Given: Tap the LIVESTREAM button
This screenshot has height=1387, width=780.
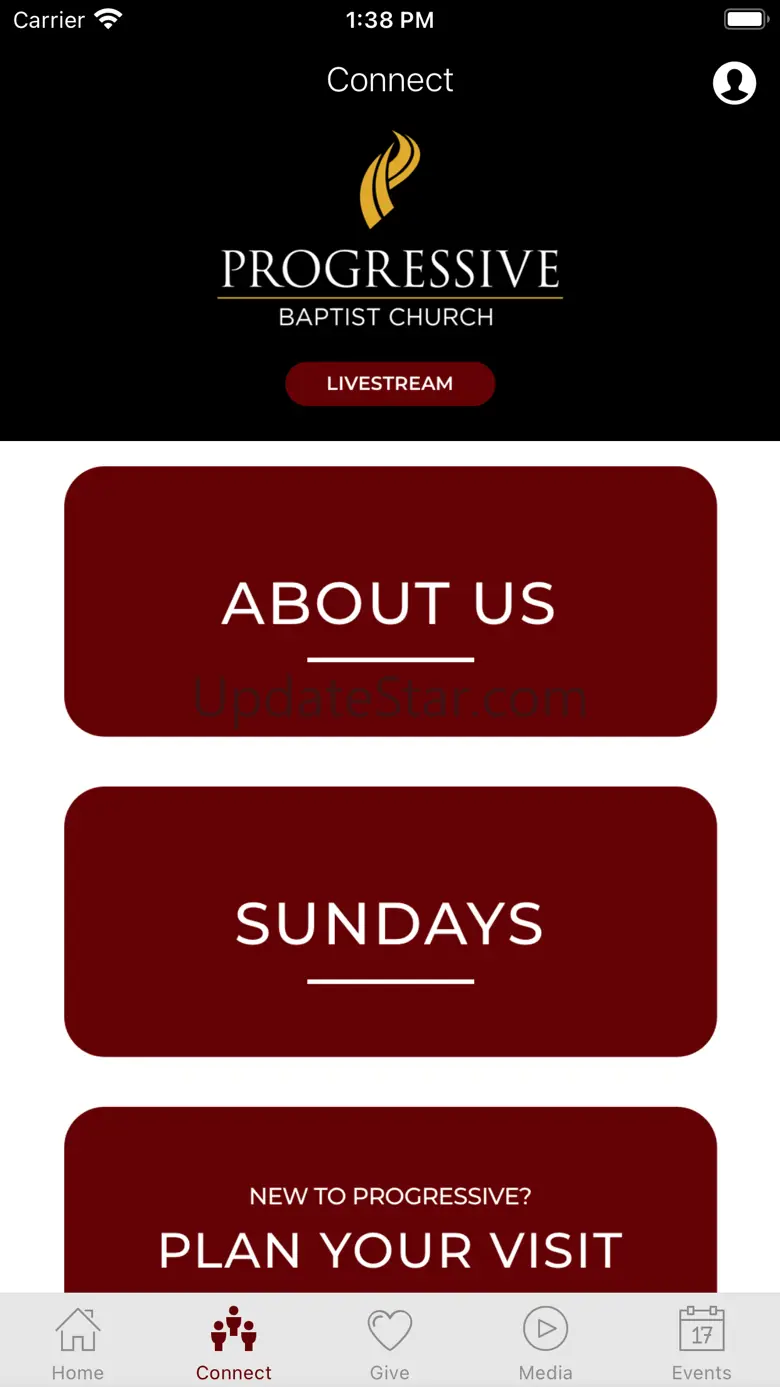Looking at the screenshot, I should pyautogui.click(x=390, y=384).
